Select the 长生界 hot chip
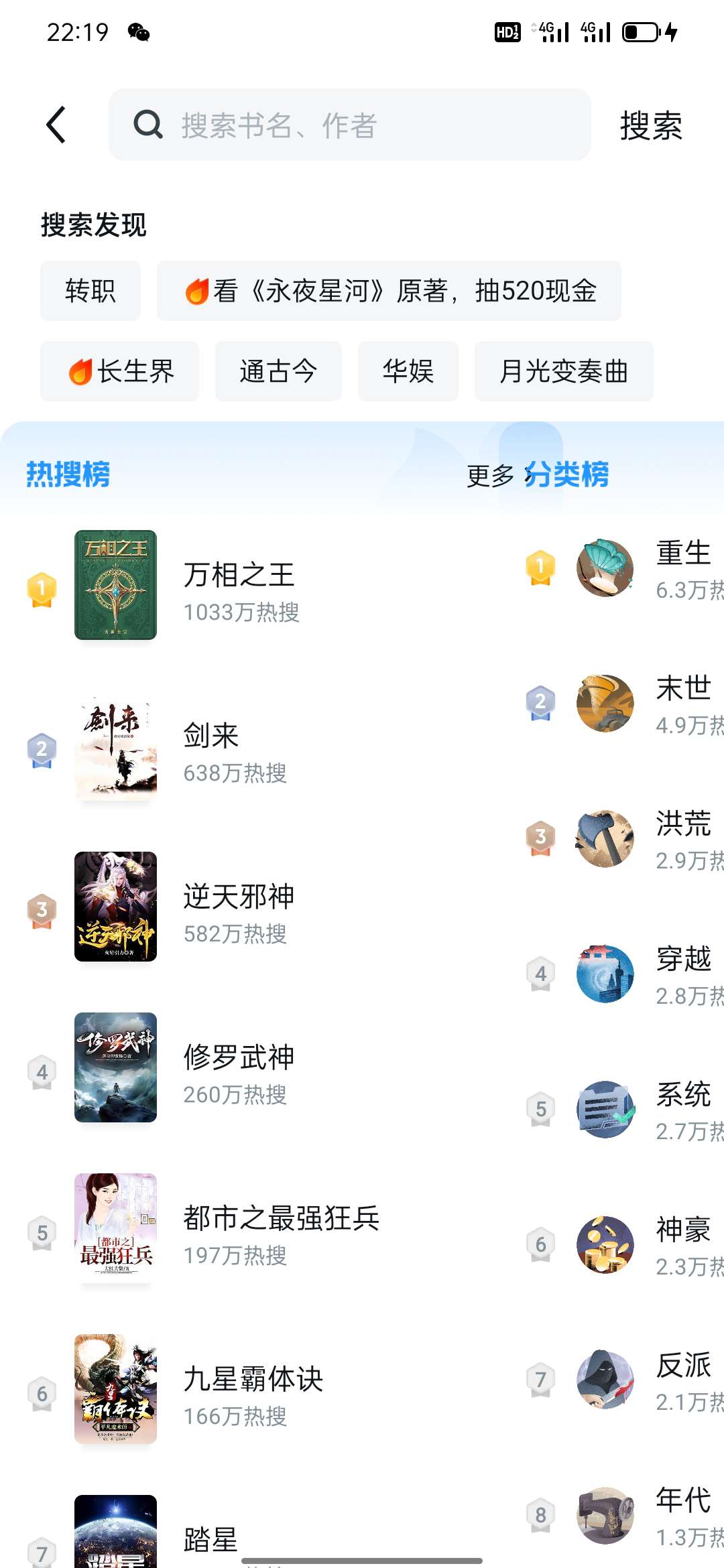The image size is (724, 1568). pyautogui.click(x=119, y=371)
